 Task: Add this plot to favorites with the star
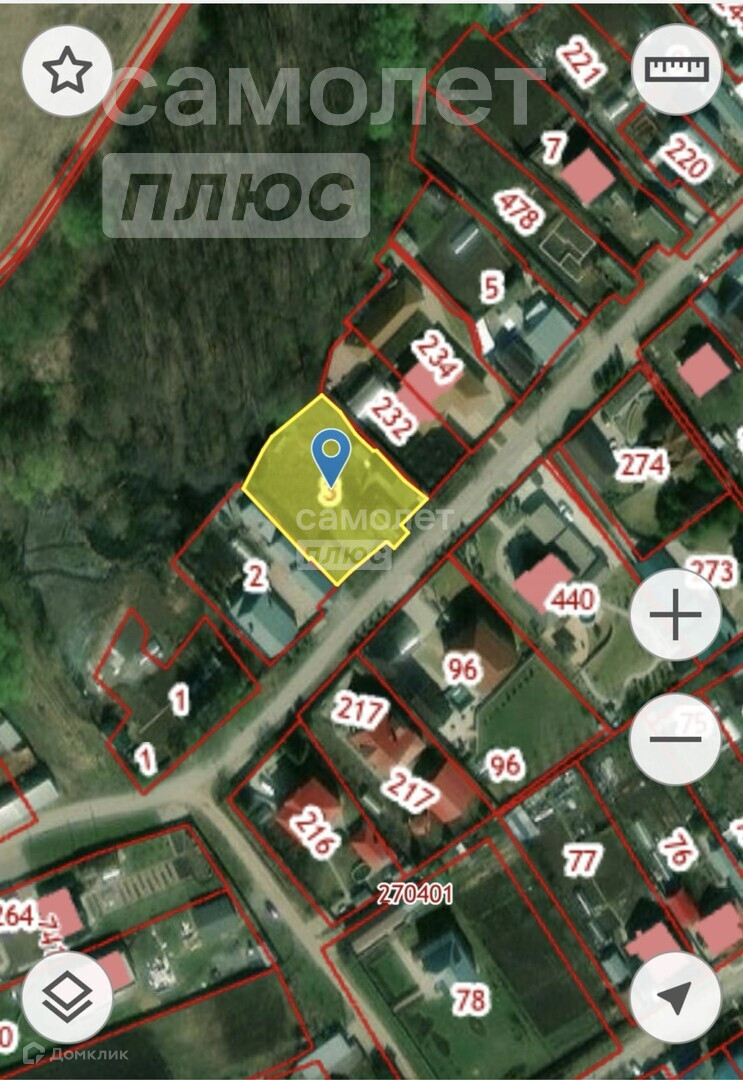pos(67,70)
